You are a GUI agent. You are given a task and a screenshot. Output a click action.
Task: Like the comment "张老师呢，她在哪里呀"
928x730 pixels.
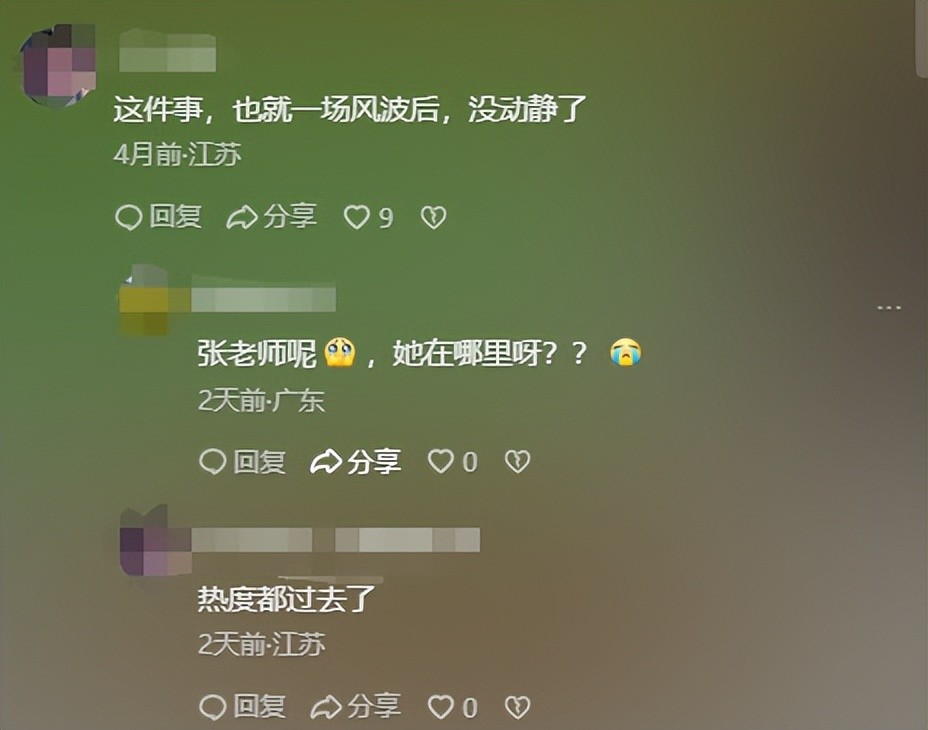tap(441, 461)
